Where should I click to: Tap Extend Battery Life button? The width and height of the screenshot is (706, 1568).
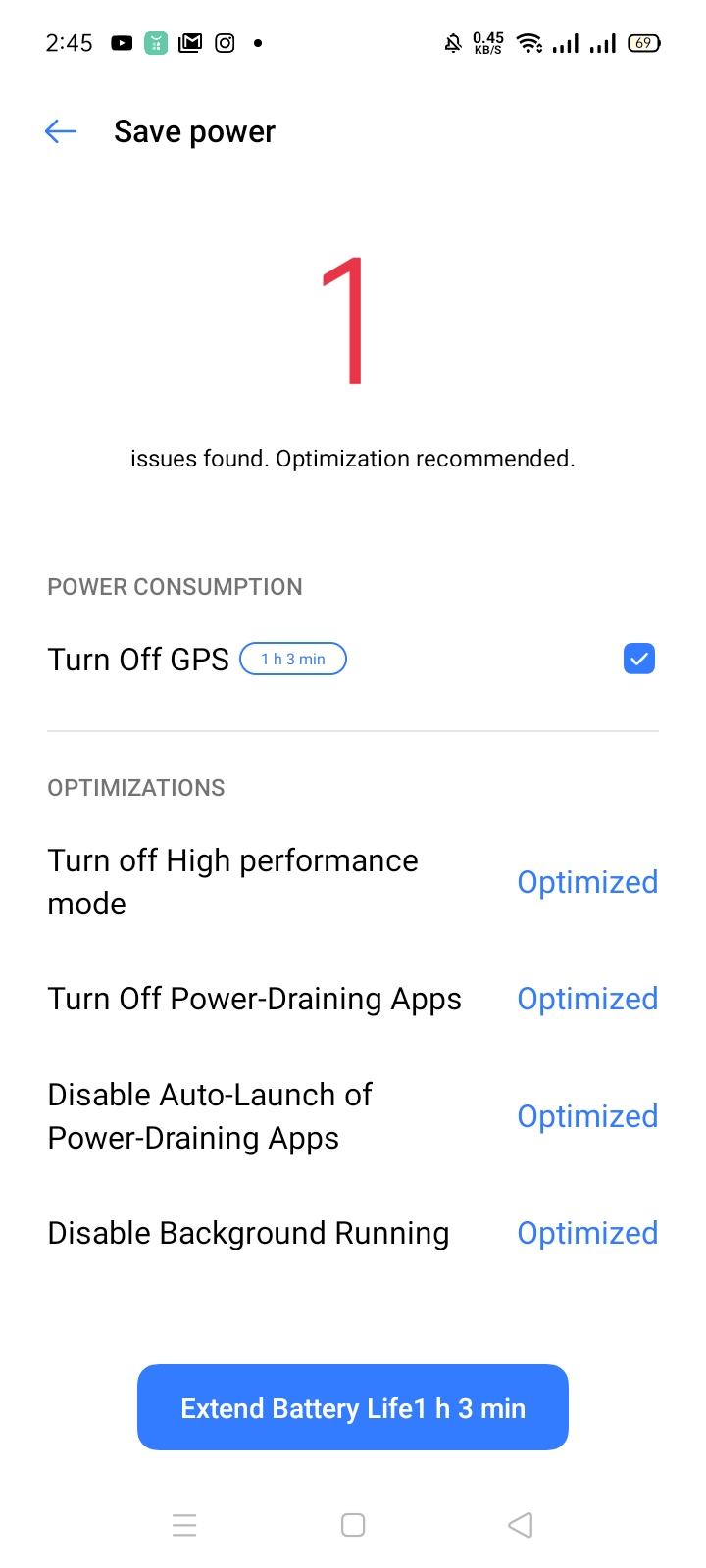click(353, 1407)
